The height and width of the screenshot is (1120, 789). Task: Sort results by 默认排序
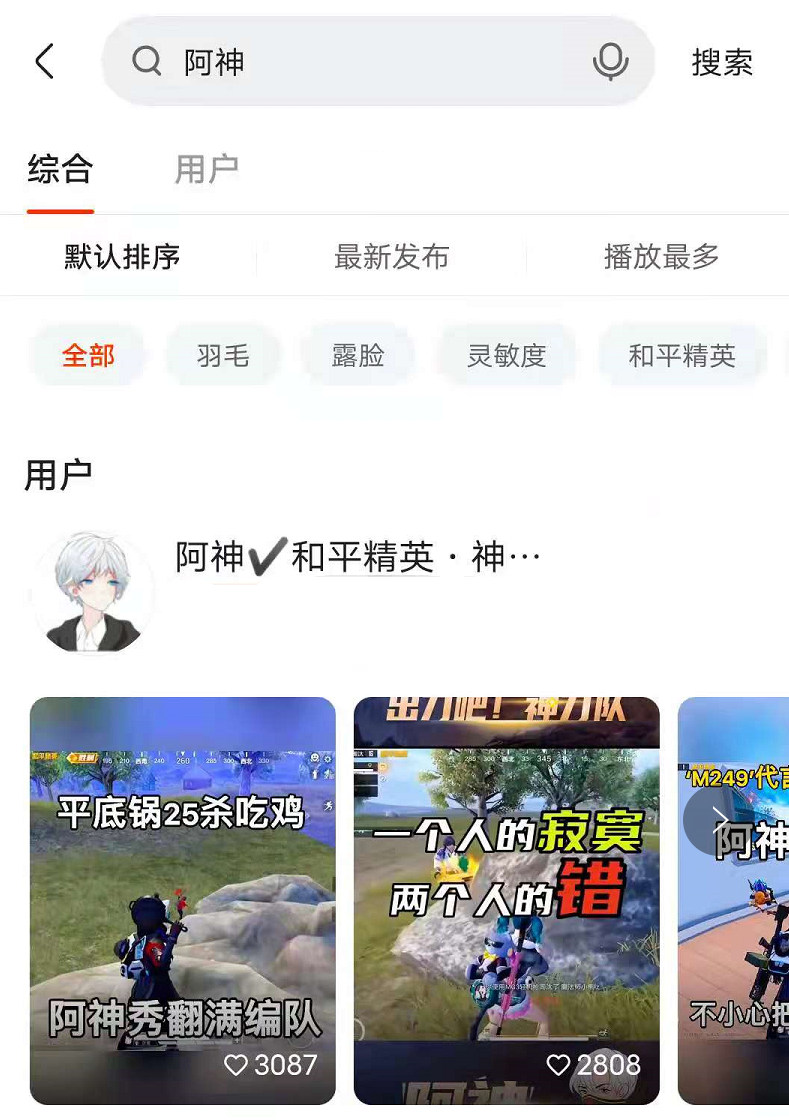tap(122, 257)
